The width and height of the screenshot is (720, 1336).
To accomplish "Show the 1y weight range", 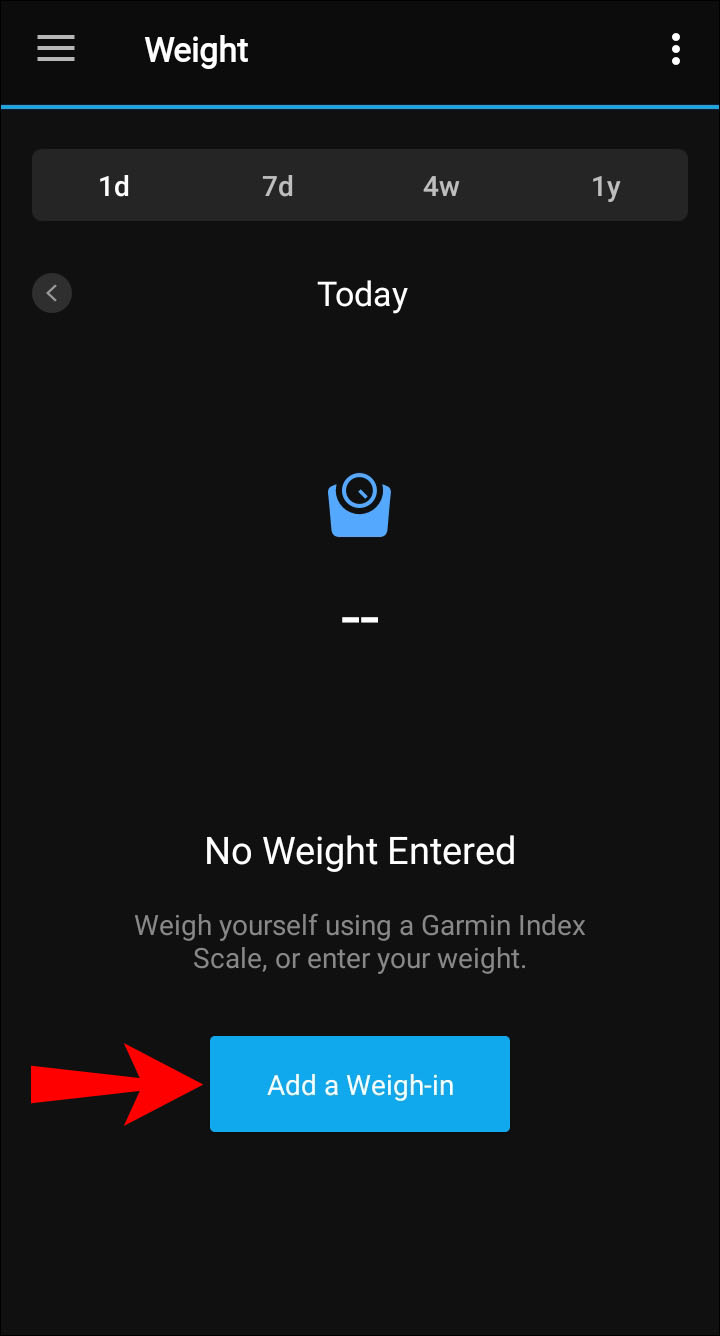I will [606, 186].
